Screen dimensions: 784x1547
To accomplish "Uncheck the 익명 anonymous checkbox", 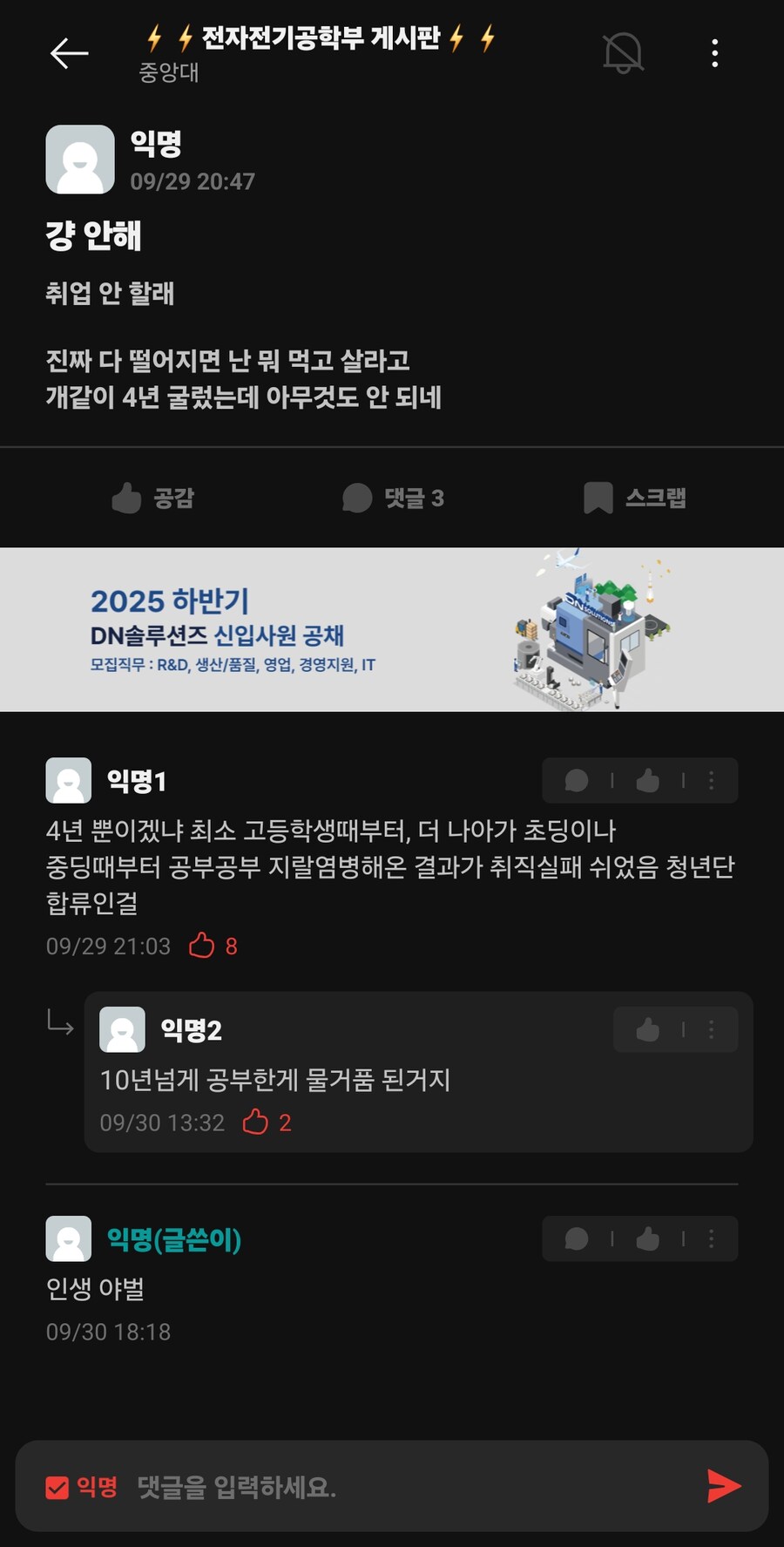I will tap(57, 1487).
